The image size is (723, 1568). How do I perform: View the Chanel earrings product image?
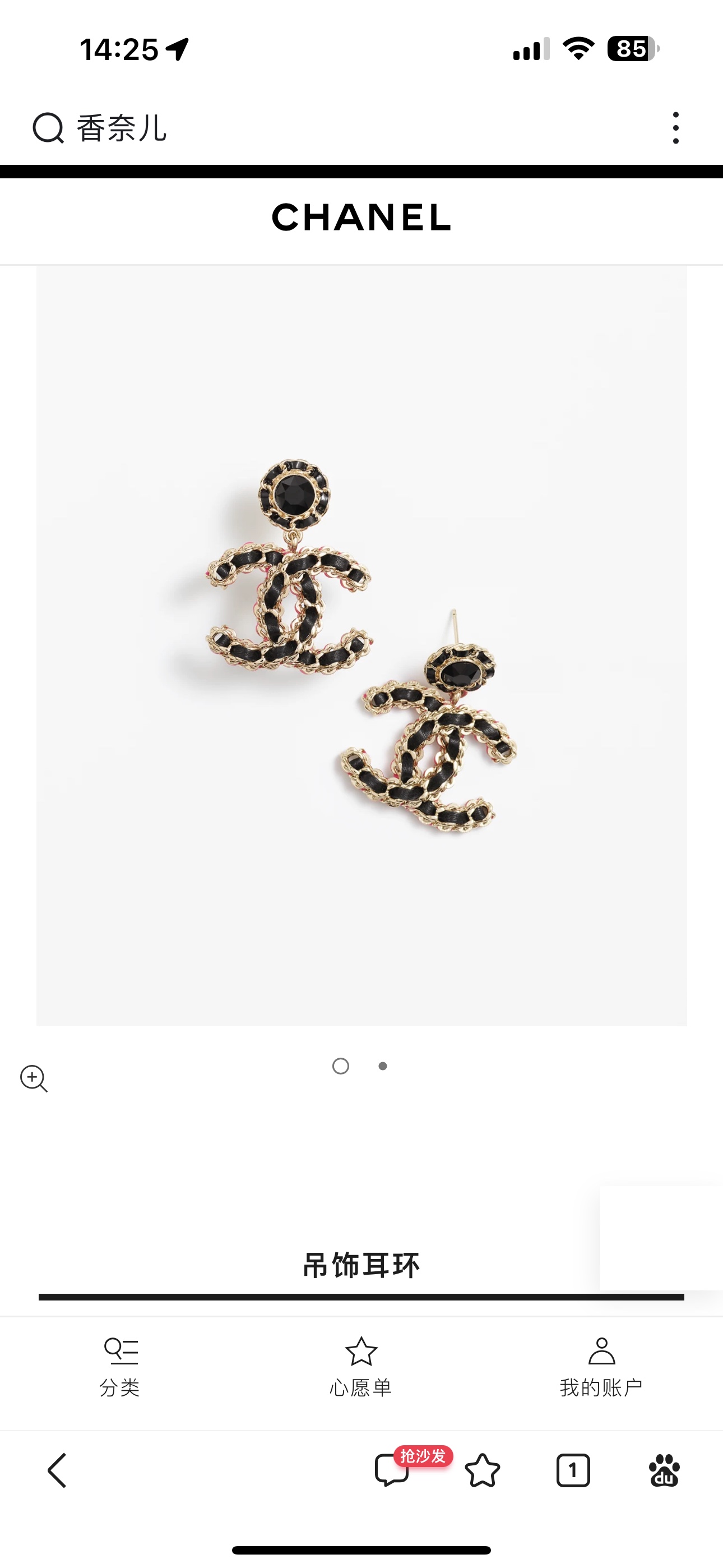(361, 645)
